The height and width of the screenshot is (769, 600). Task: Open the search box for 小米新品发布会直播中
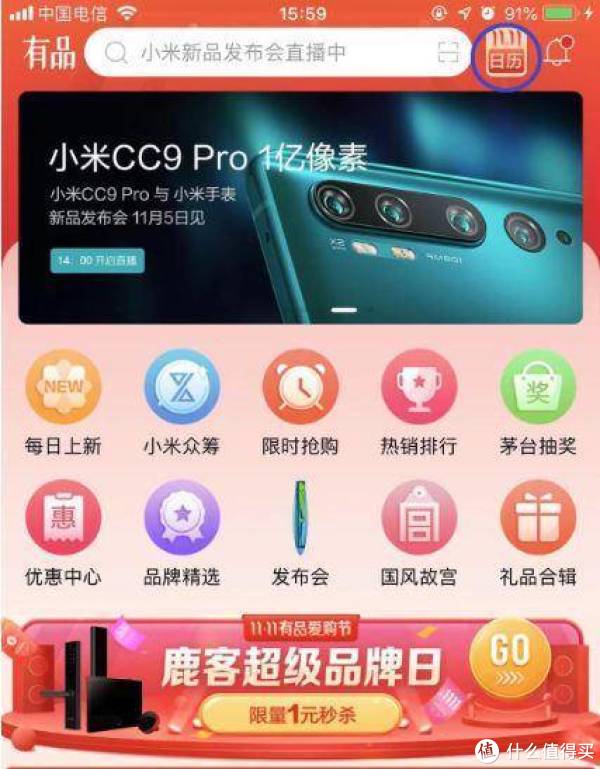[270, 52]
